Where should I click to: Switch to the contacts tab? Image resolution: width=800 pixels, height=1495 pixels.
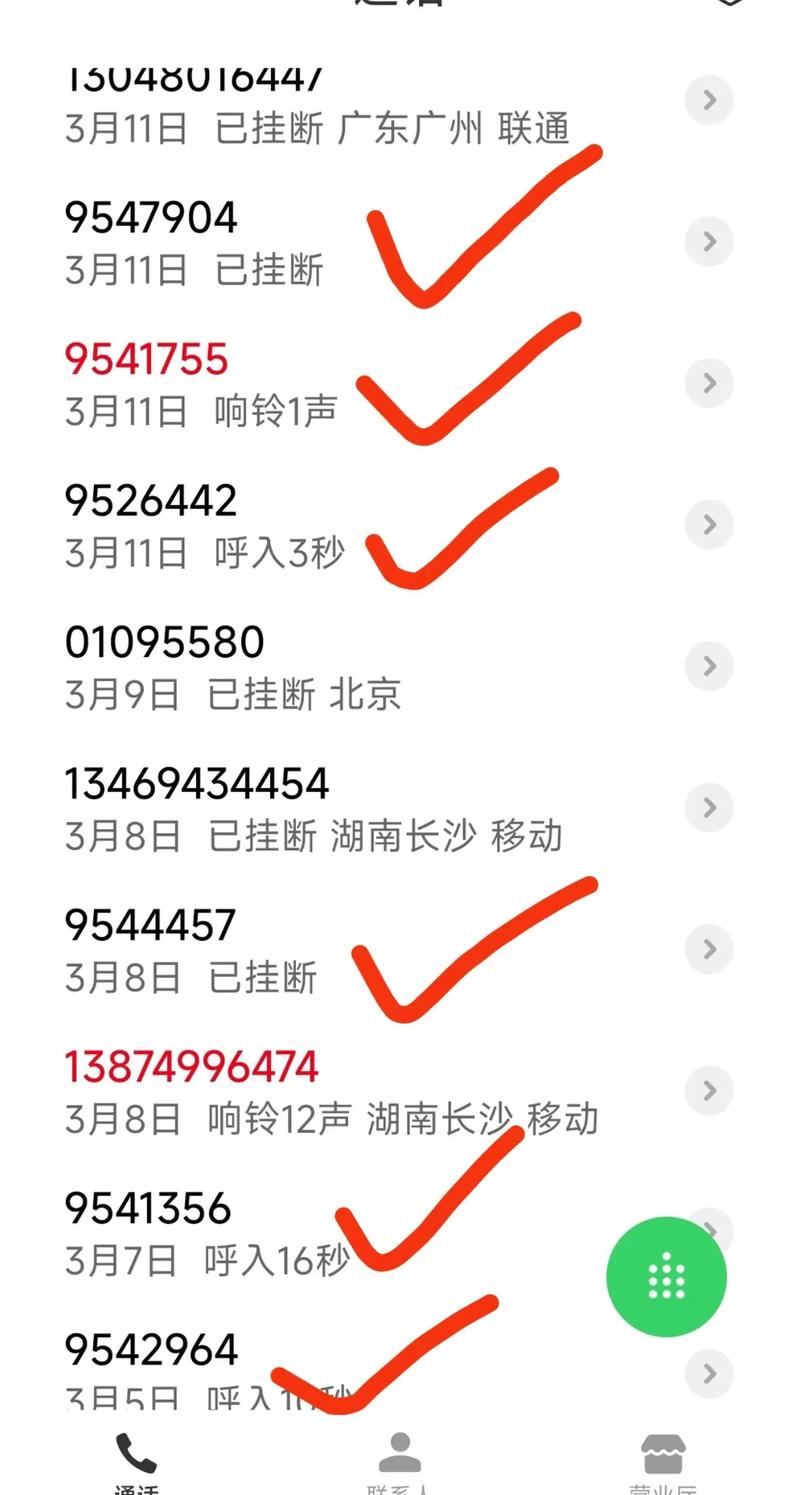click(x=400, y=1460)
